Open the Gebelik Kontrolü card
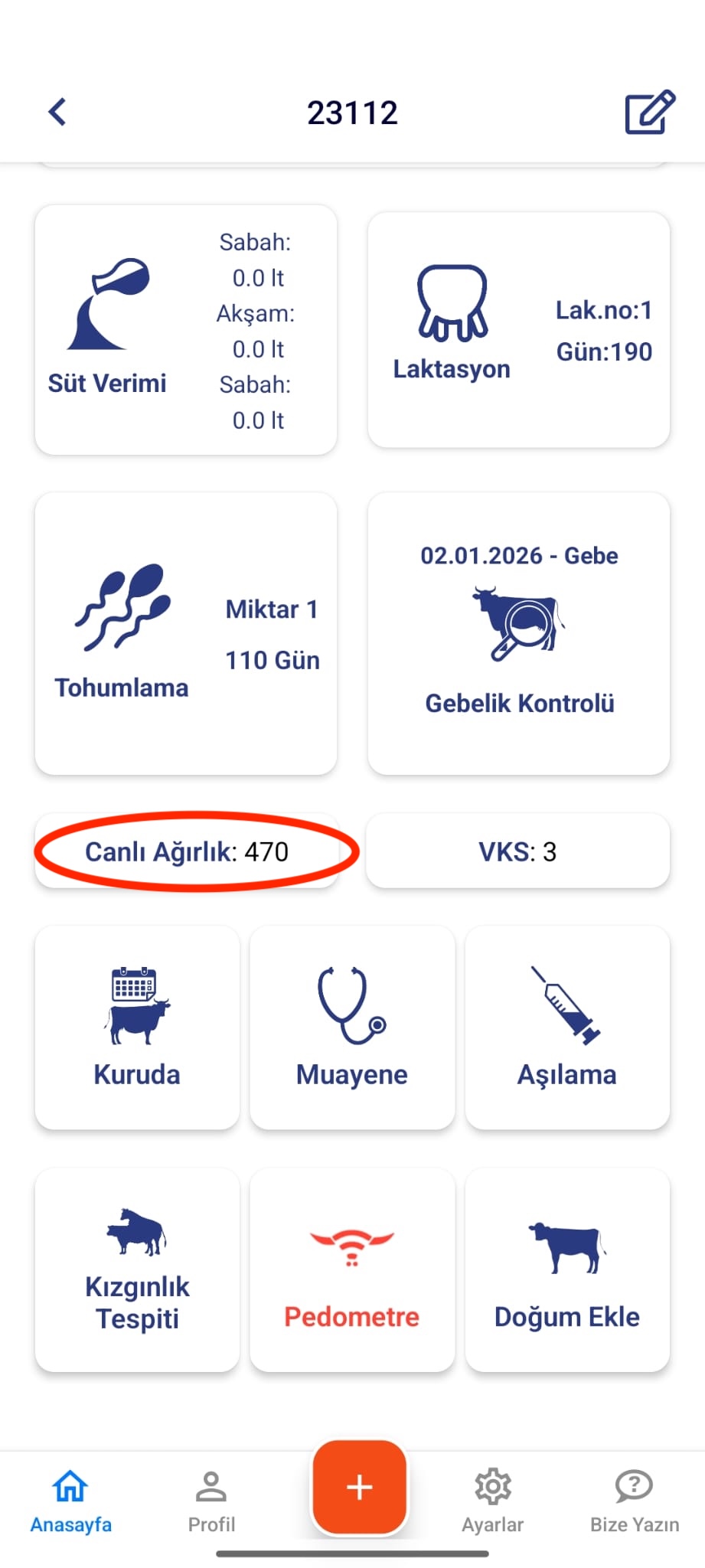Viewport: 705px width, 1568px height. pos(518,633)
